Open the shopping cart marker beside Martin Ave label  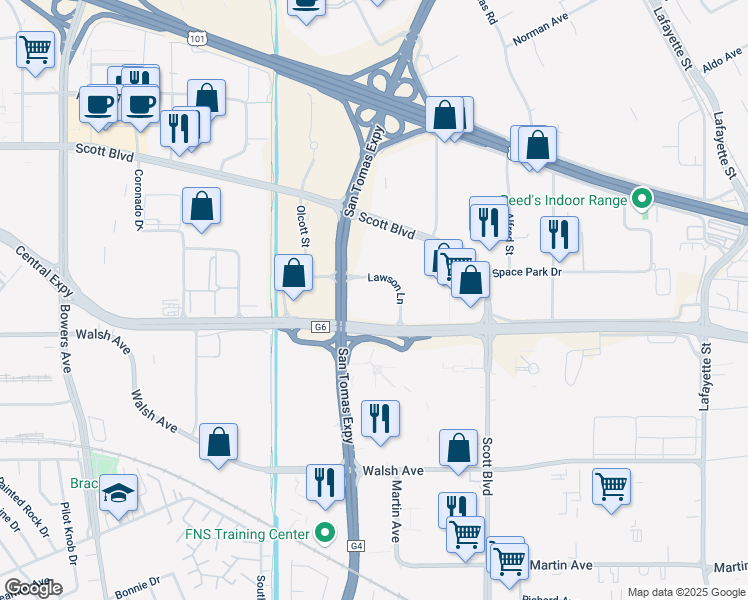pyautogui.click(x=509, y=564)
